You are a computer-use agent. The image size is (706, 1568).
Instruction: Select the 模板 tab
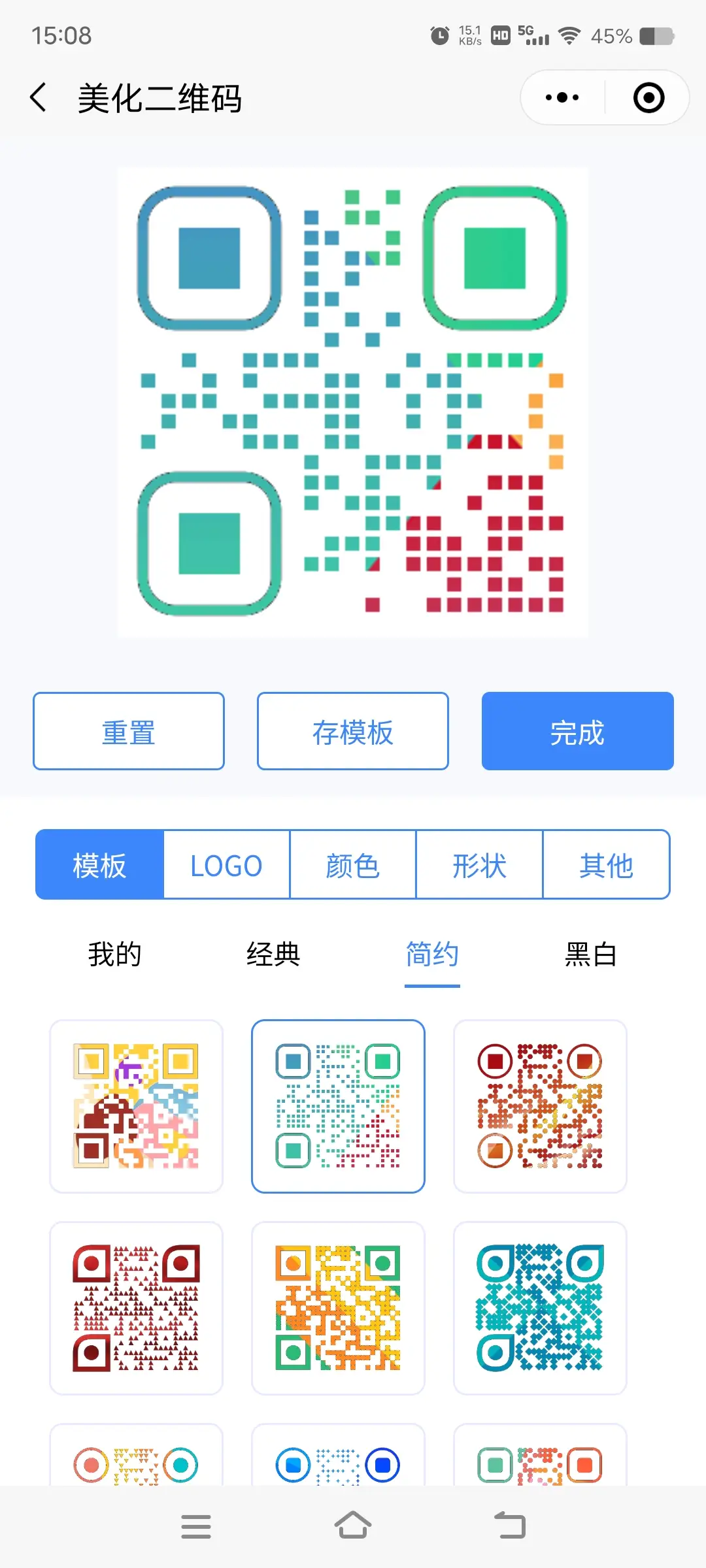tap(99, 865)
